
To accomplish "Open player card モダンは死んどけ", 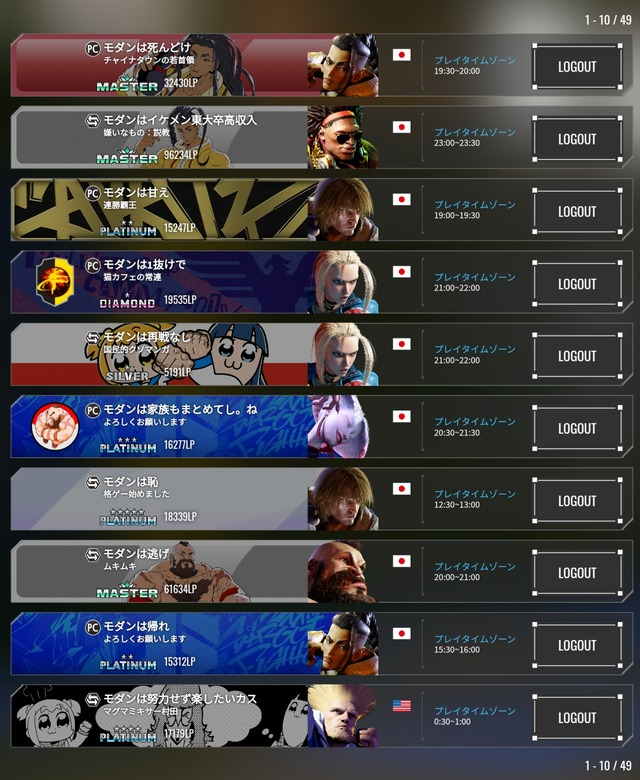I will coord(200,66).
